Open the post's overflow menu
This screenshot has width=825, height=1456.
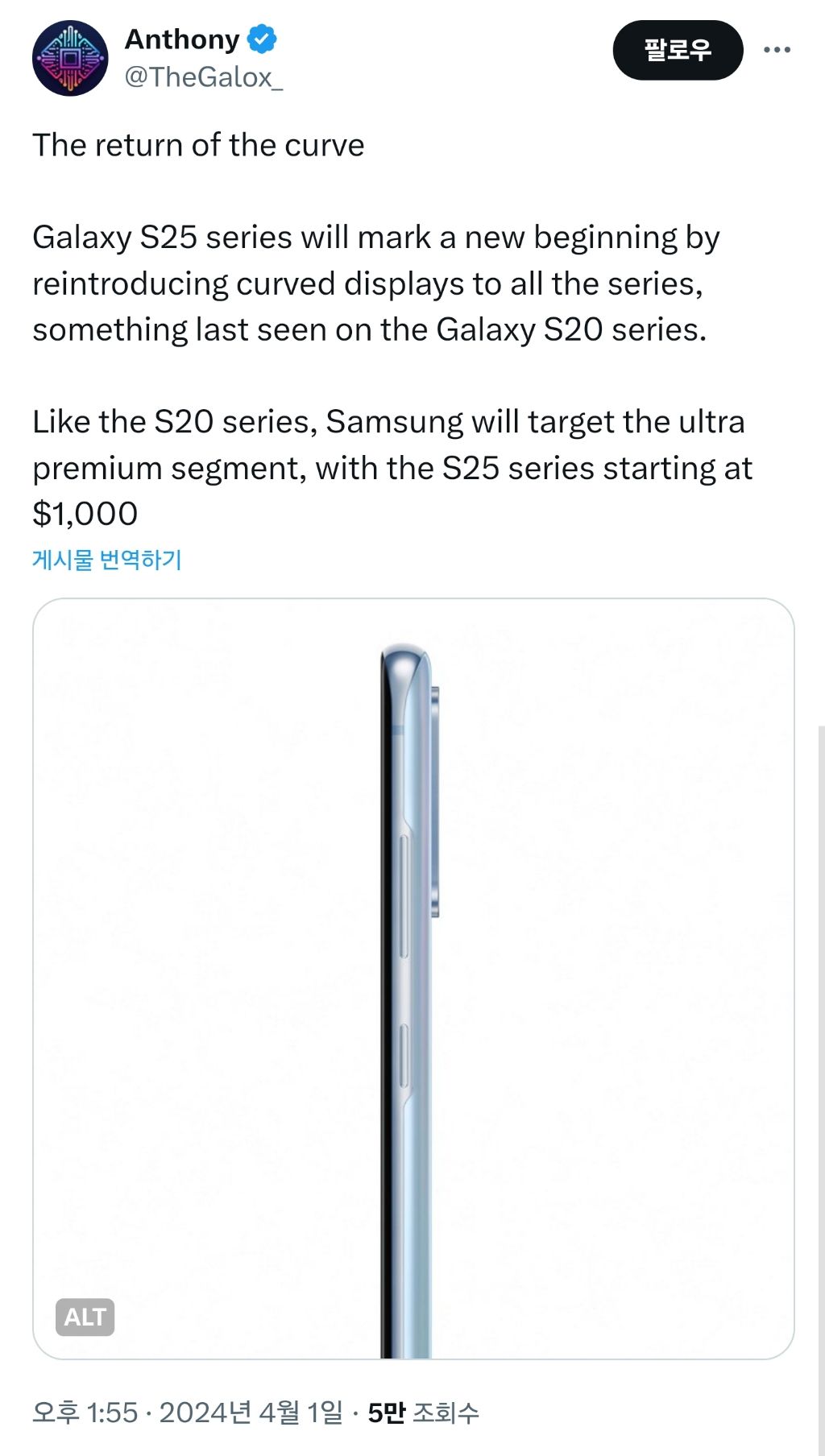coord(777,50)
